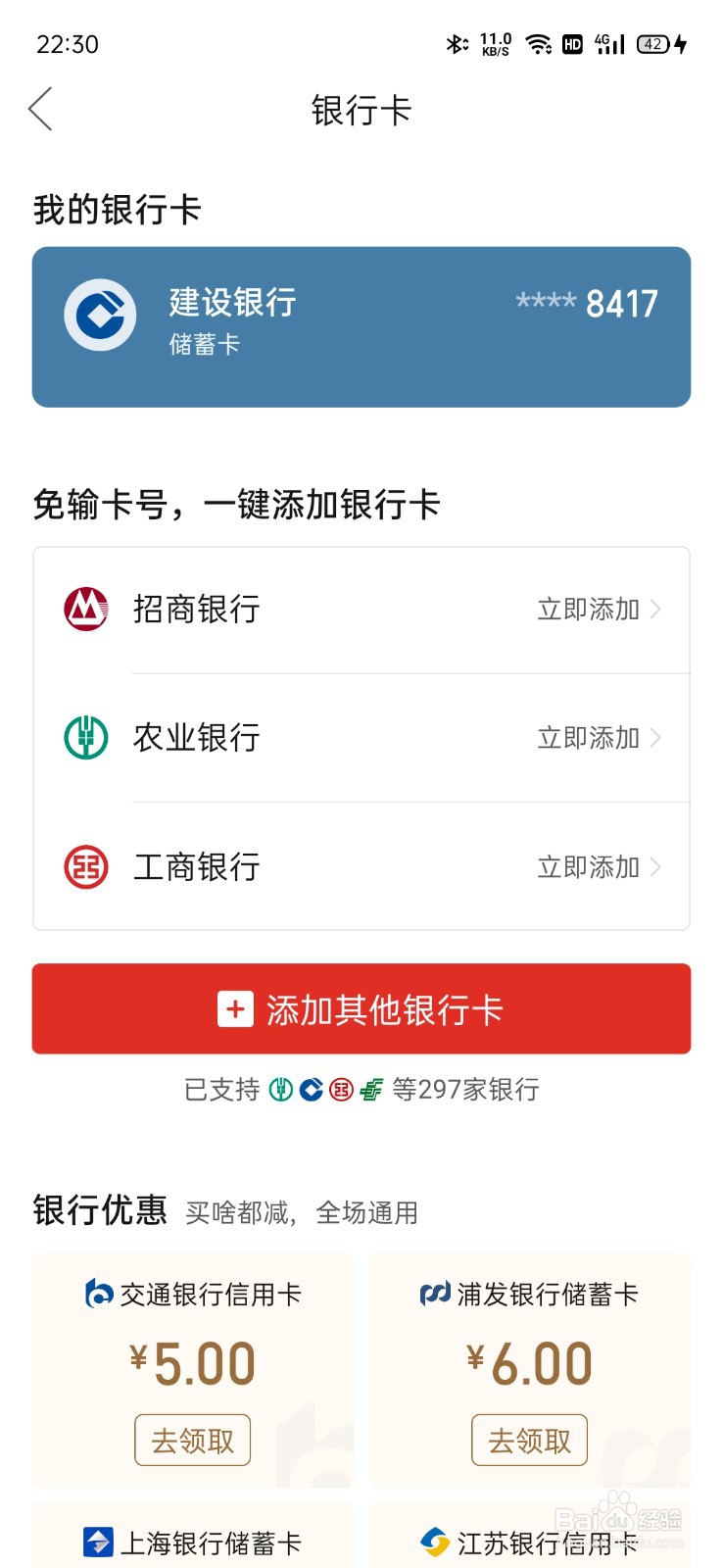Click 立即添加 next to 招商银行
The image size is (723, 1568).
pos(588,609)
